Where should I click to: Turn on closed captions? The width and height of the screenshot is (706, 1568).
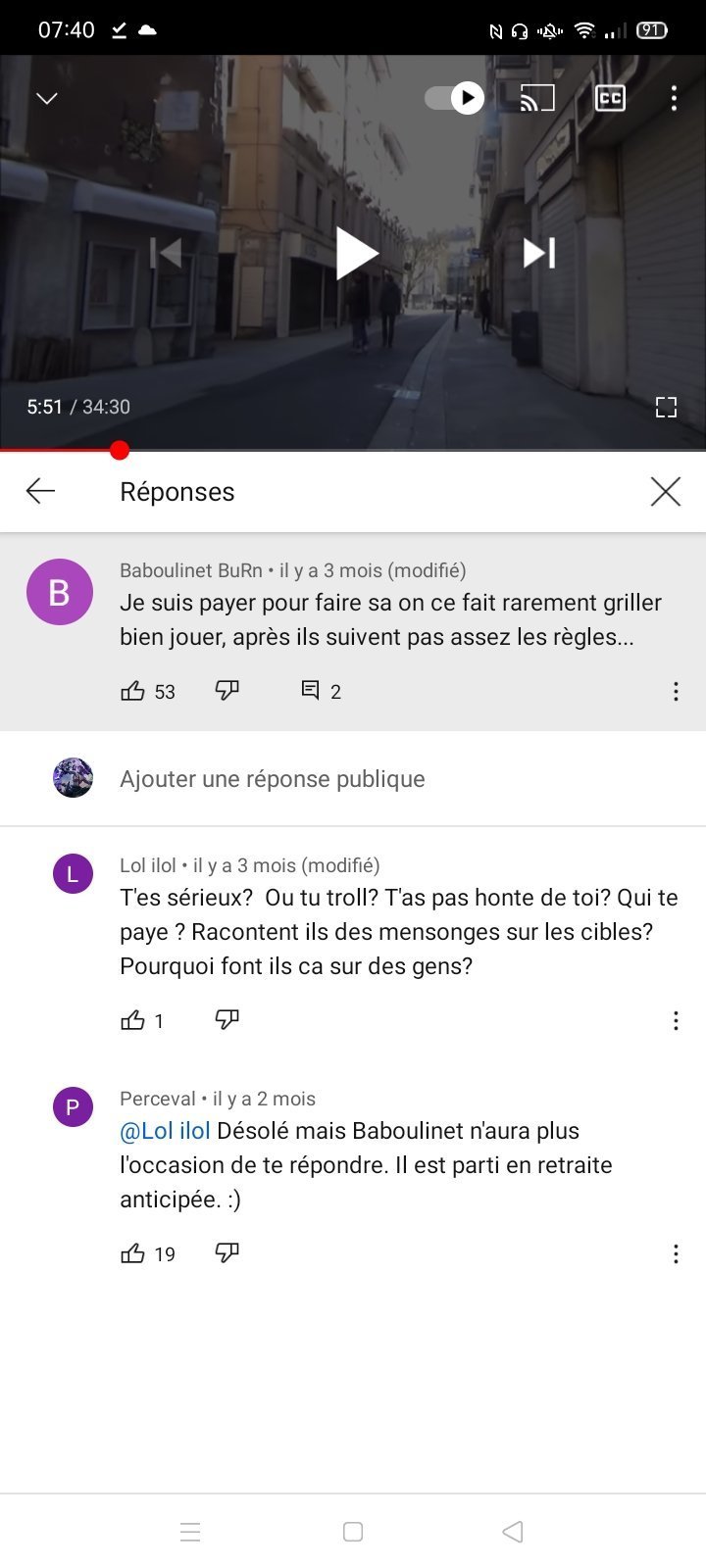(x=610, y=98)
